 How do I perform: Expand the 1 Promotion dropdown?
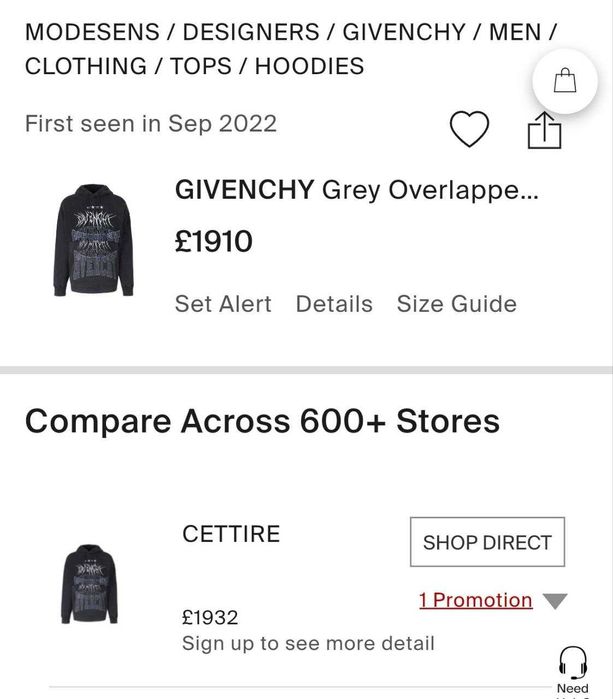554,601
